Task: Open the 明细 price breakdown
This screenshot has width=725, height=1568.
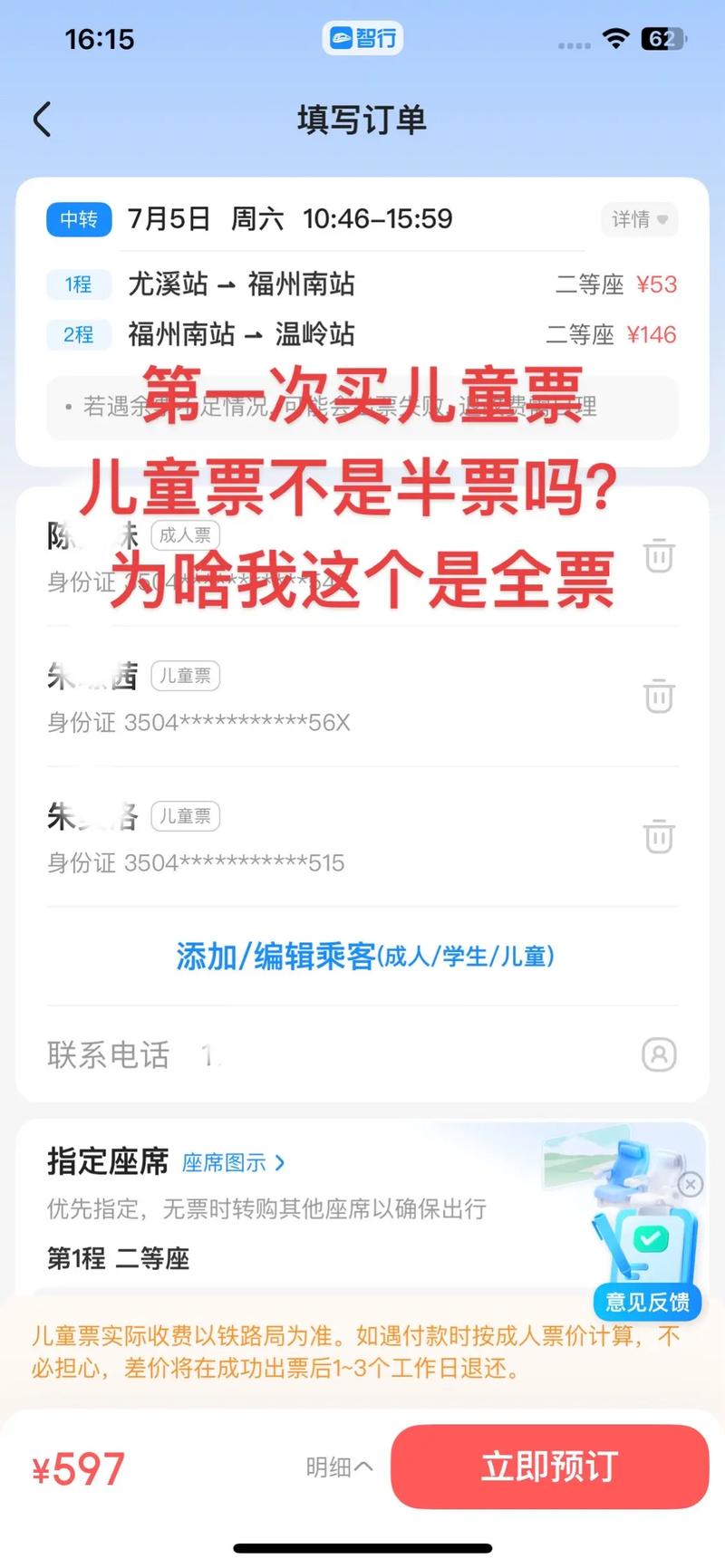Action: (339, 1467)
